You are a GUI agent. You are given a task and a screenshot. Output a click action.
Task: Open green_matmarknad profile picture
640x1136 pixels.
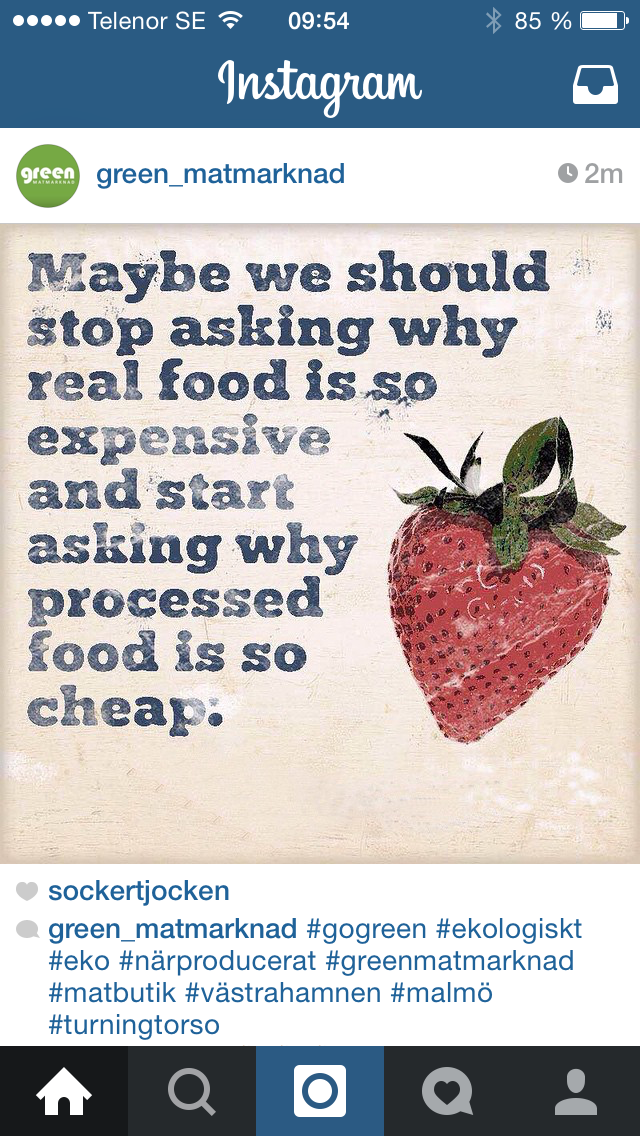pos(48,175)
